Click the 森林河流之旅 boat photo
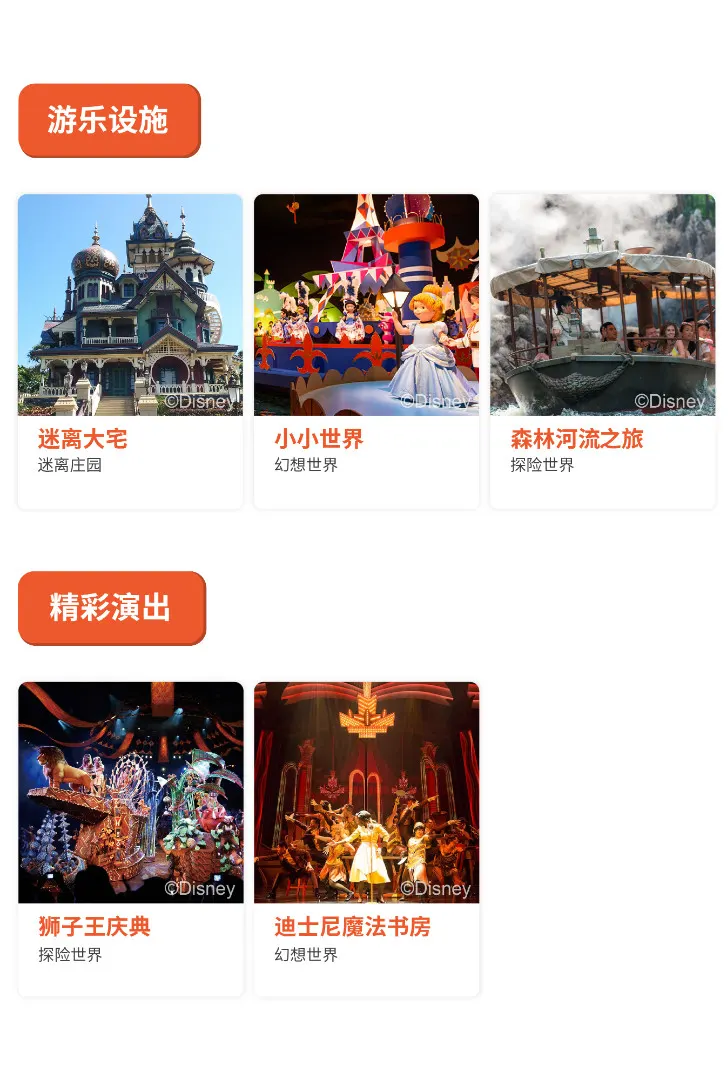The width and height of the screenshot is (728, 1080). pos(602,304)
